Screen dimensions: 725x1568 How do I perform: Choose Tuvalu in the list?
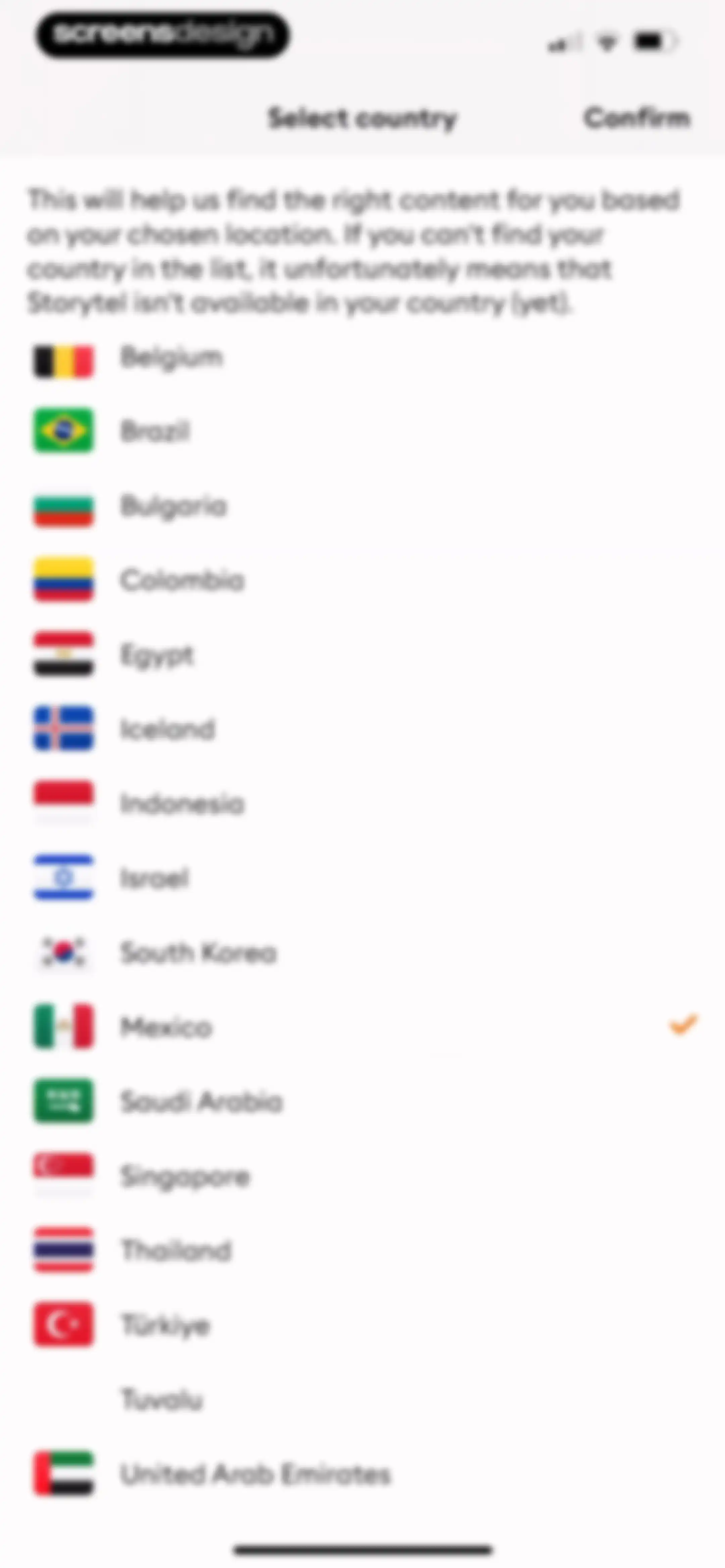362,1399
